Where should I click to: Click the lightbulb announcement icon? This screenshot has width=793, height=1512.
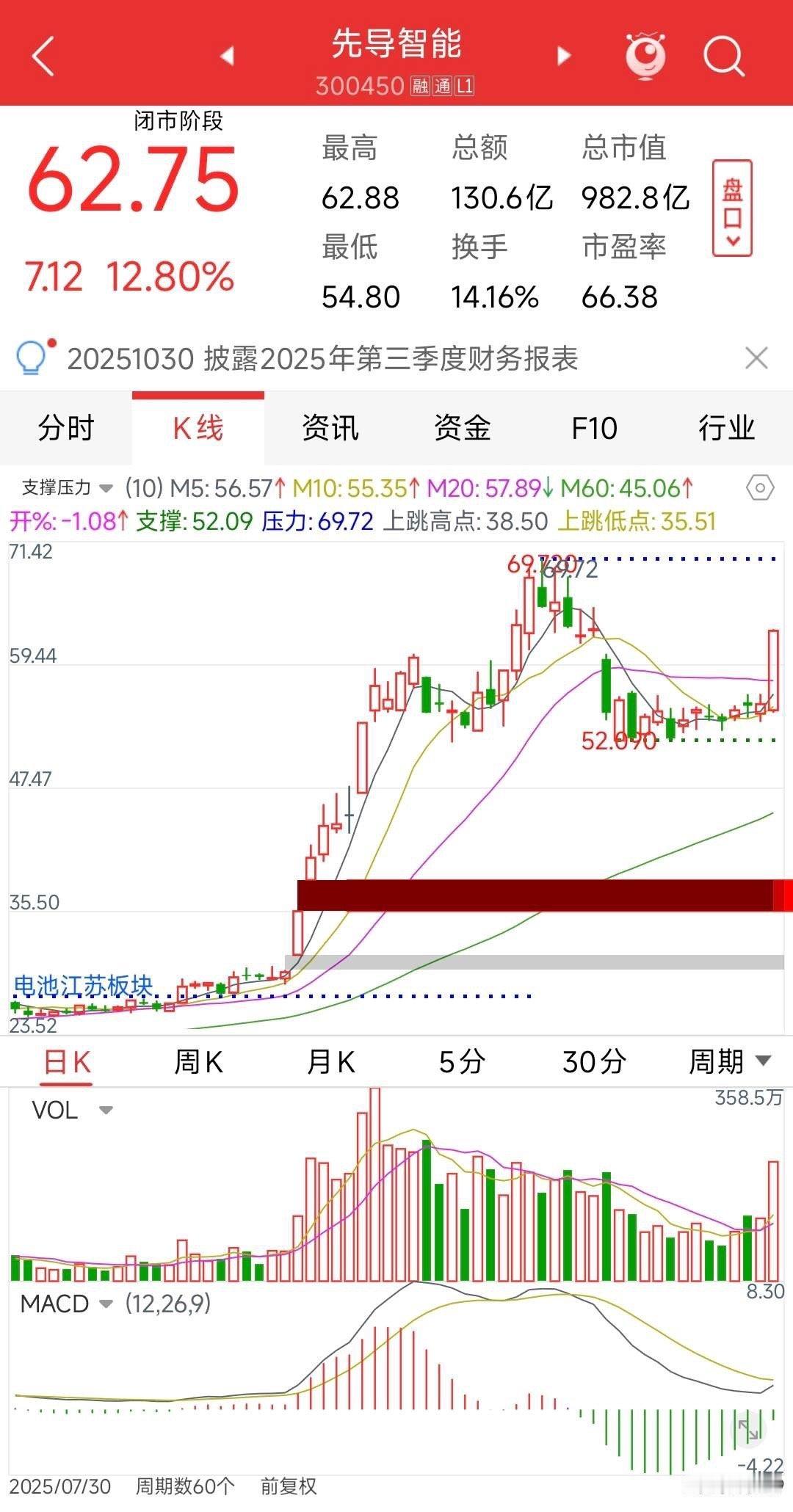tap(29, 357)
